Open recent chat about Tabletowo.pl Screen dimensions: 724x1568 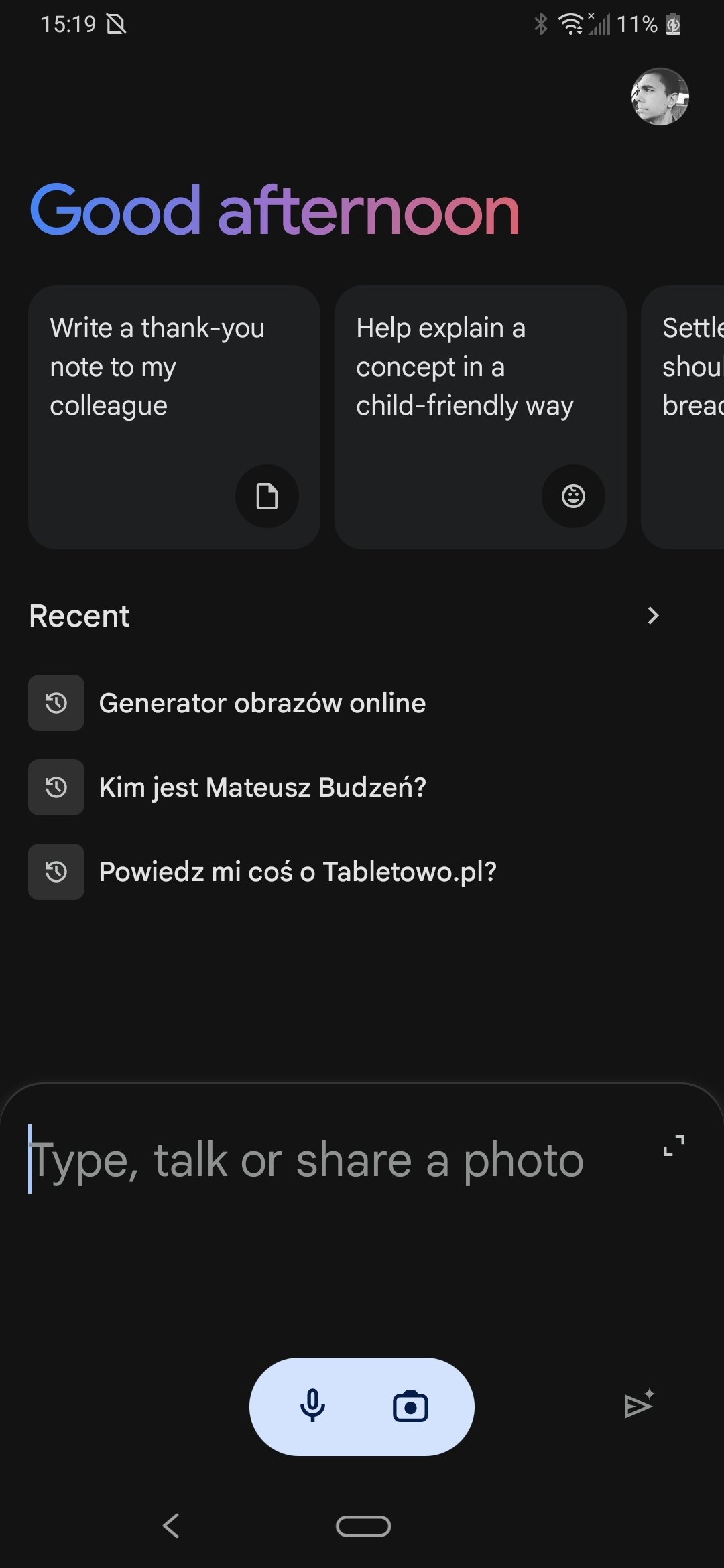[x=263, y=872]
